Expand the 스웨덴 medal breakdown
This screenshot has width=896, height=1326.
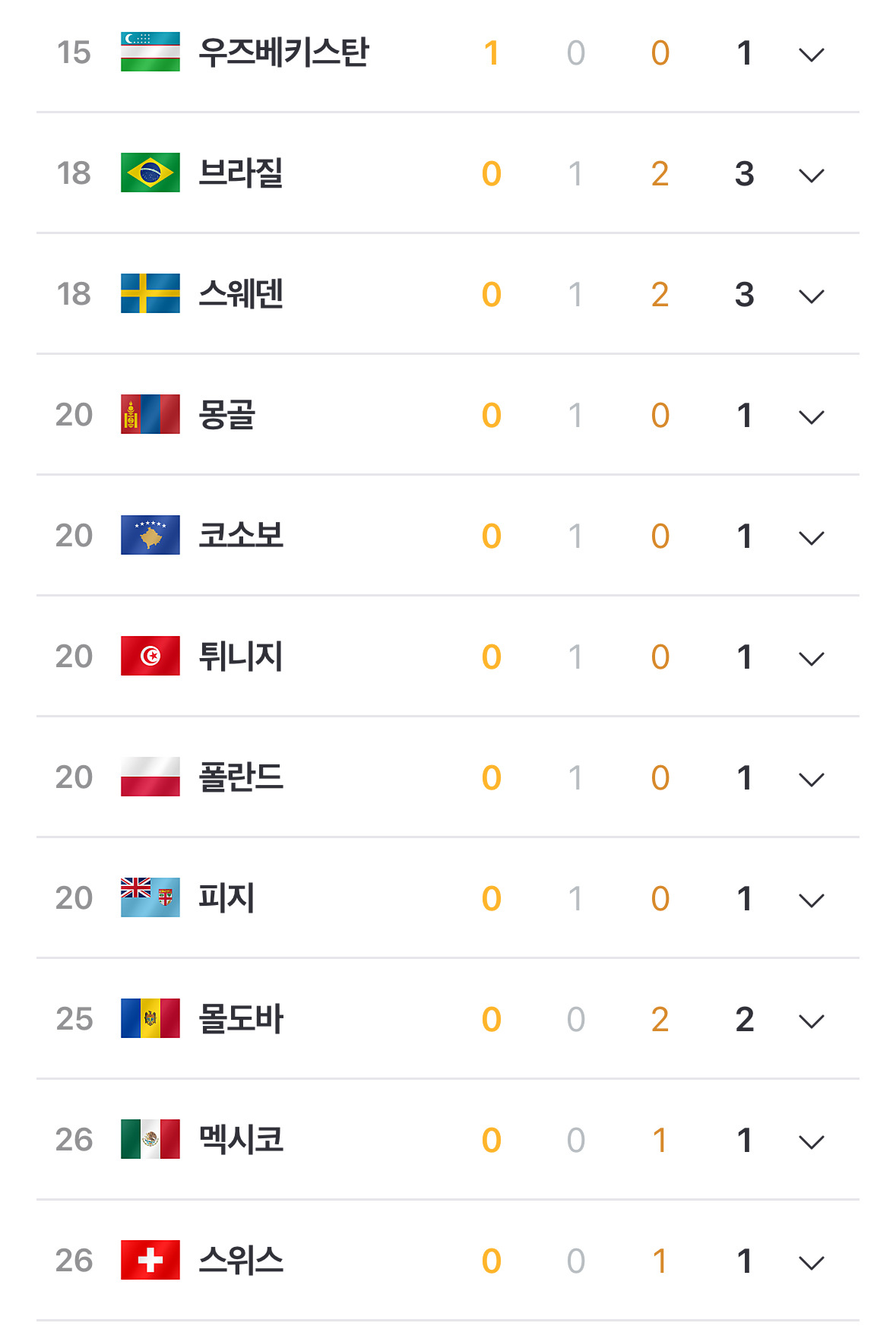[811, 296]
